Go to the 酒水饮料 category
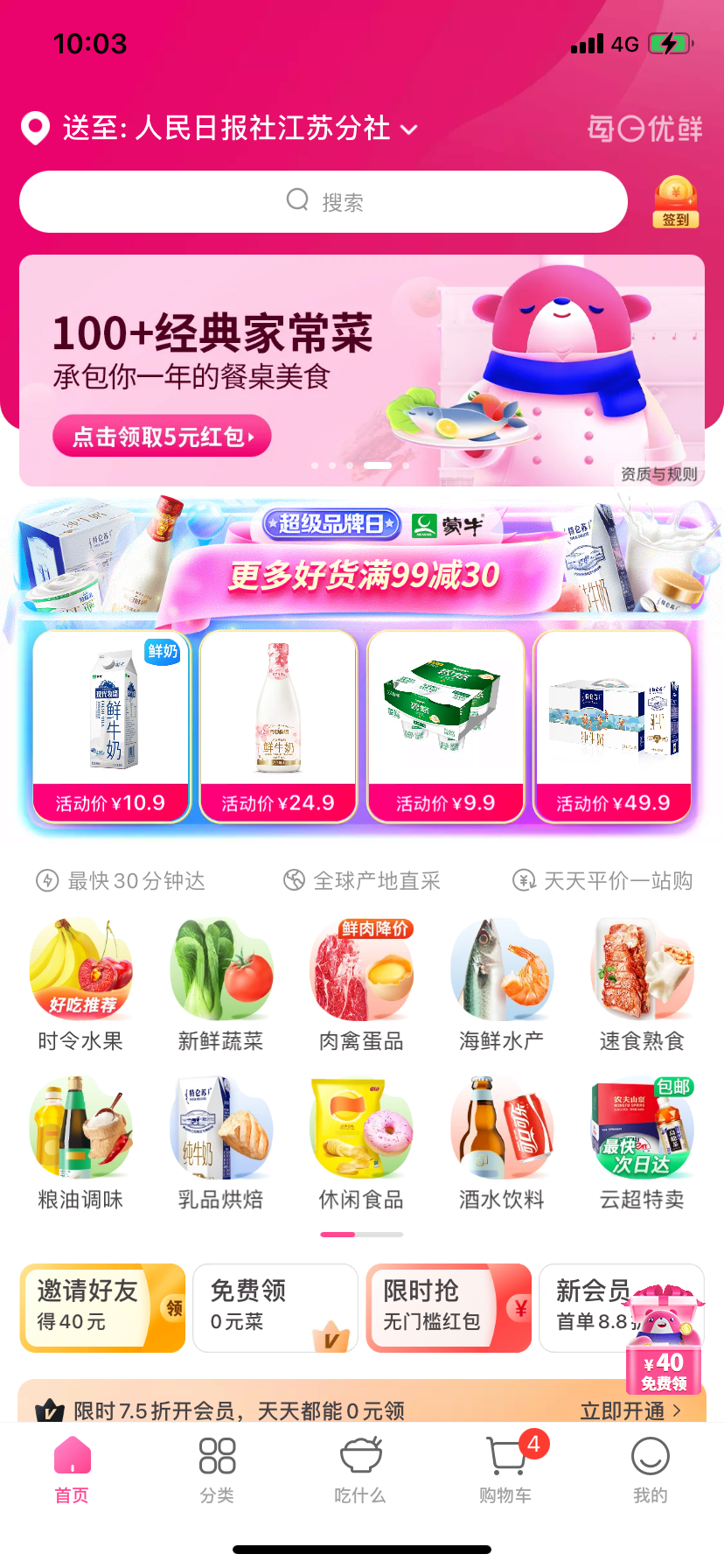 (x=502, y=1143)
